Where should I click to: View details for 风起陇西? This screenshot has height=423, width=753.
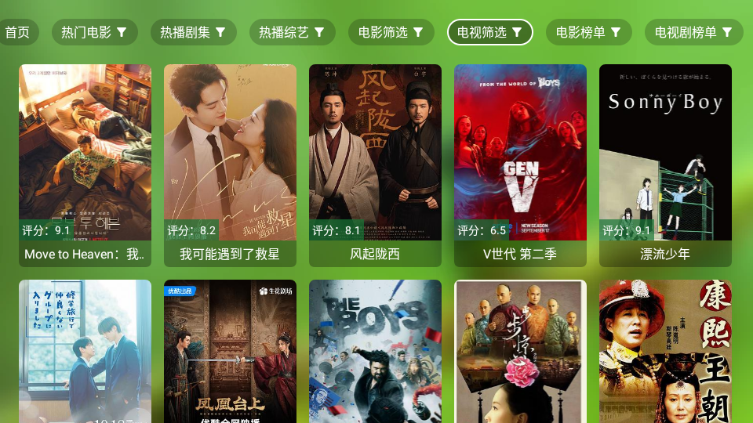[375, 165]
